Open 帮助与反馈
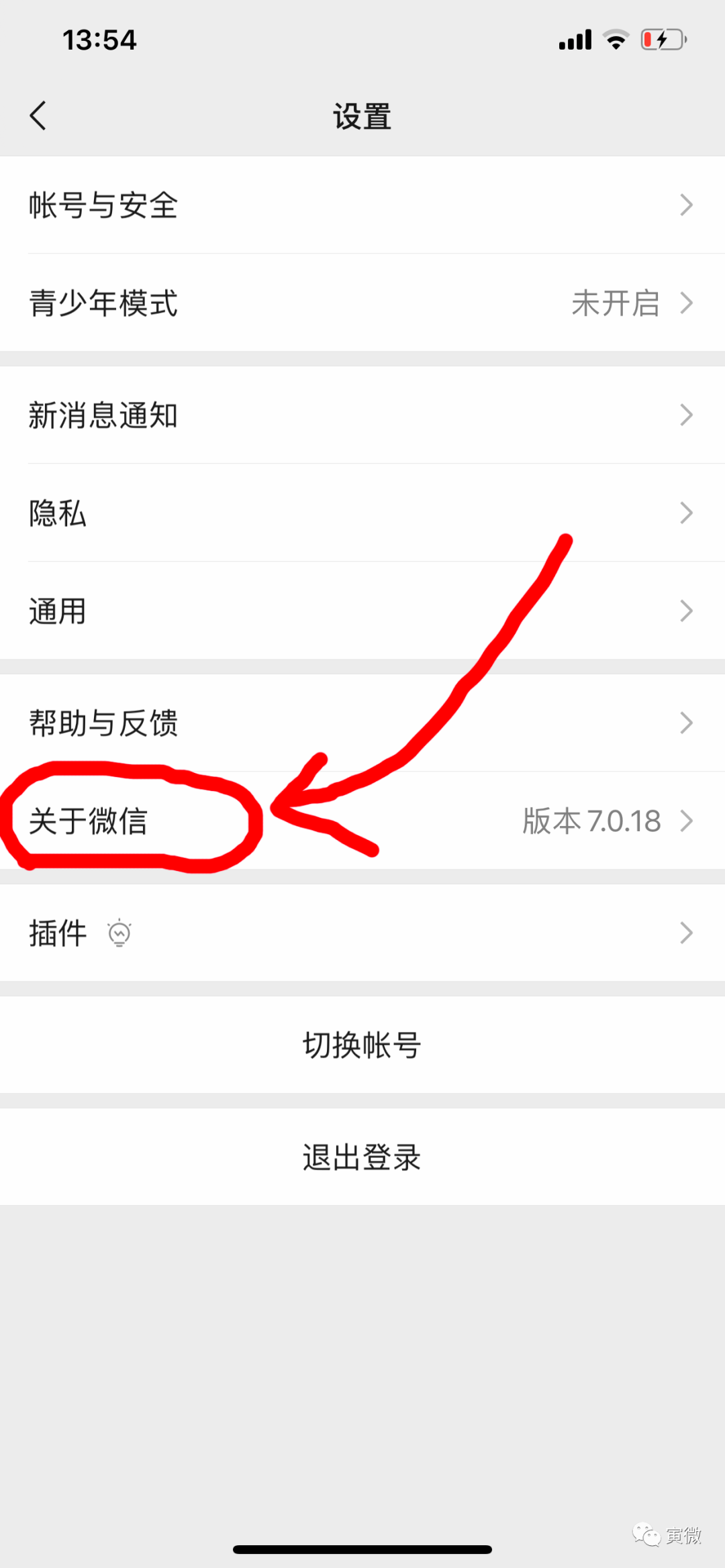The height and width of the screenshot is (1568, 725). (362, 723)
